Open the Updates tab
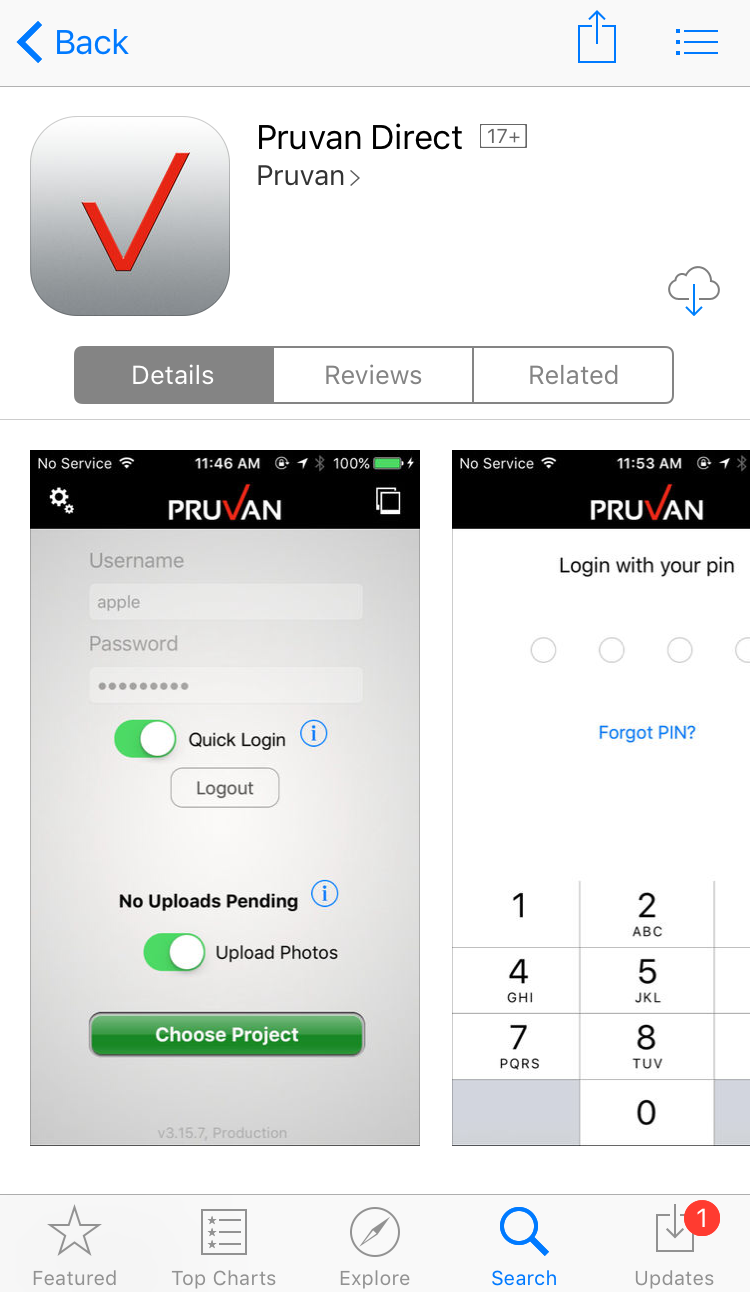 tap(674, 1246)
